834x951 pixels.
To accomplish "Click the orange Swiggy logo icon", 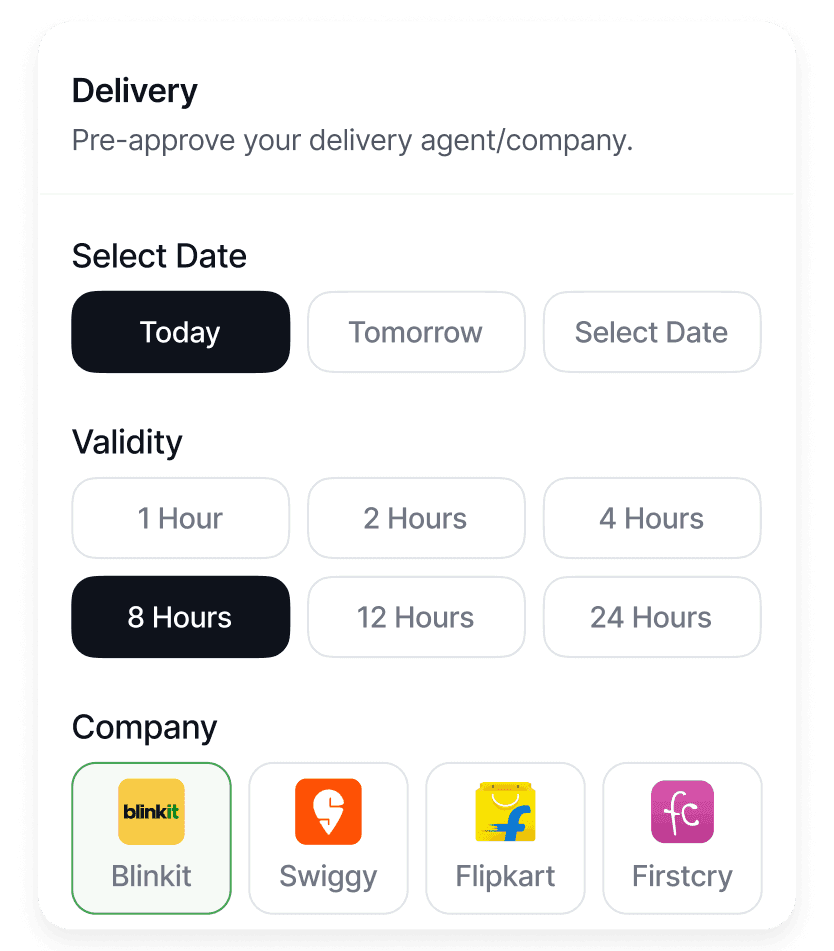I will [x=328, y=812].
